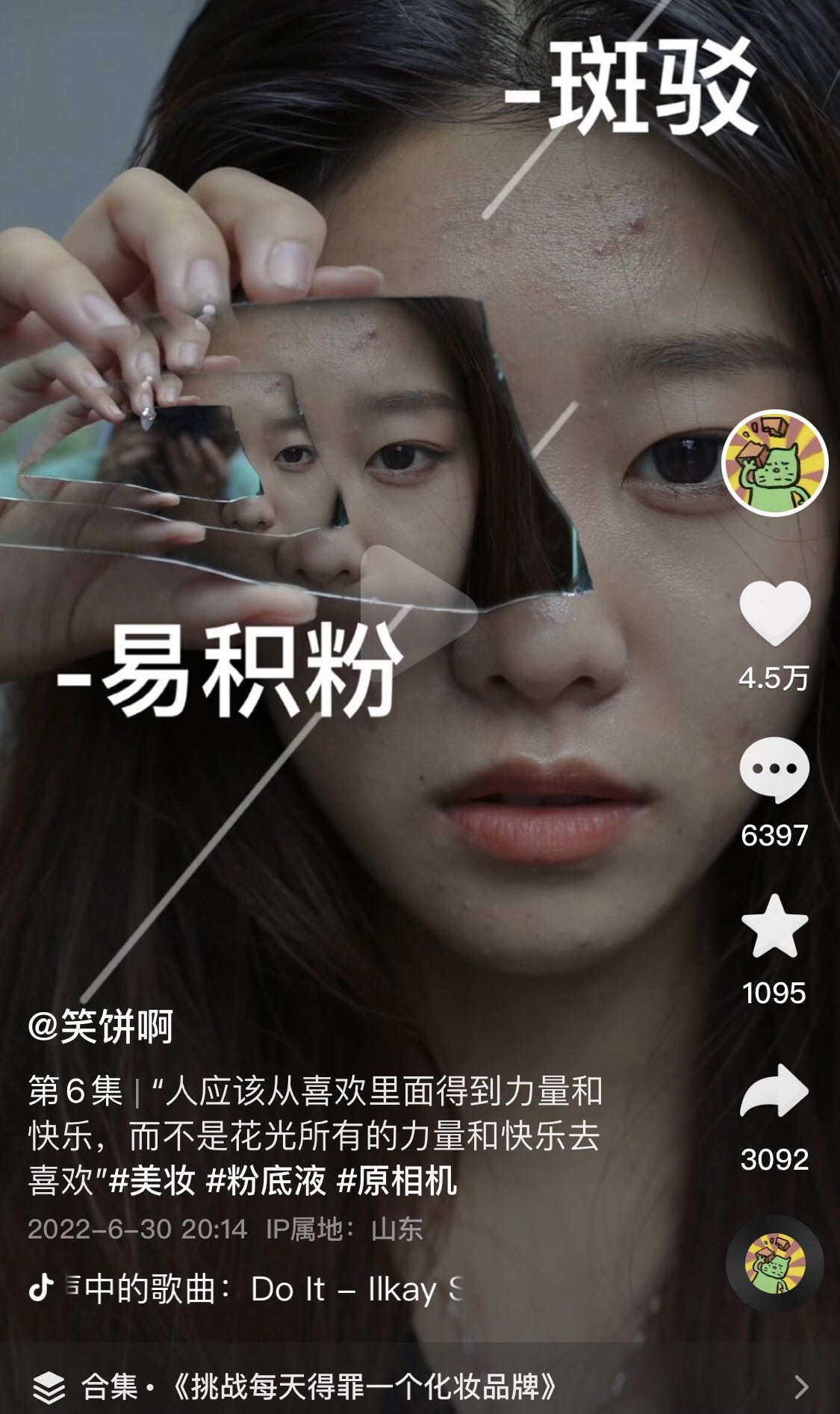Open the song Do It – Ilkay
840x1414 pixels.
269,1289
